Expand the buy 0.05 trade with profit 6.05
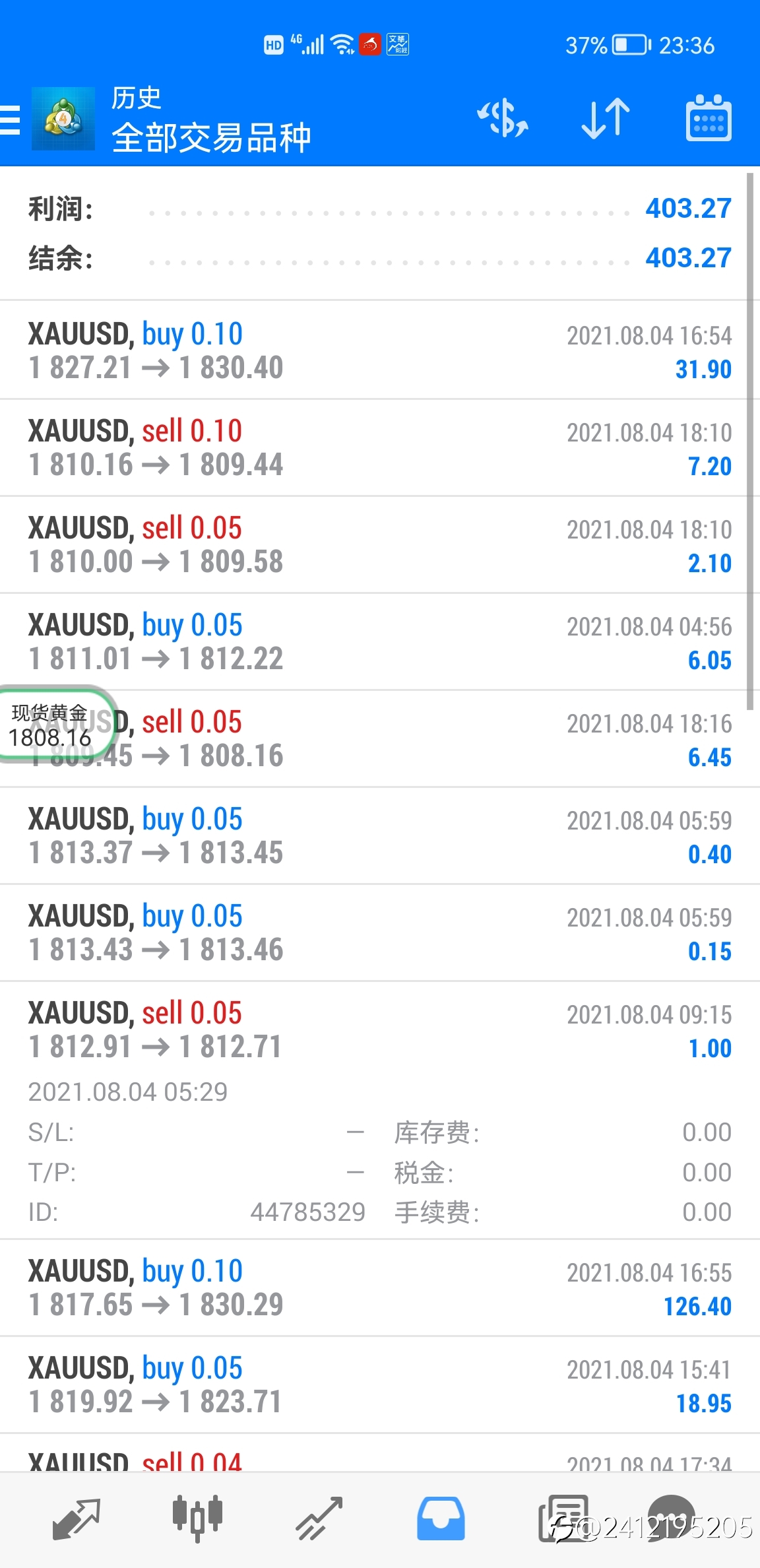Image resolution: width=760 pixels, height=1568 pixels. click(380, 641)
